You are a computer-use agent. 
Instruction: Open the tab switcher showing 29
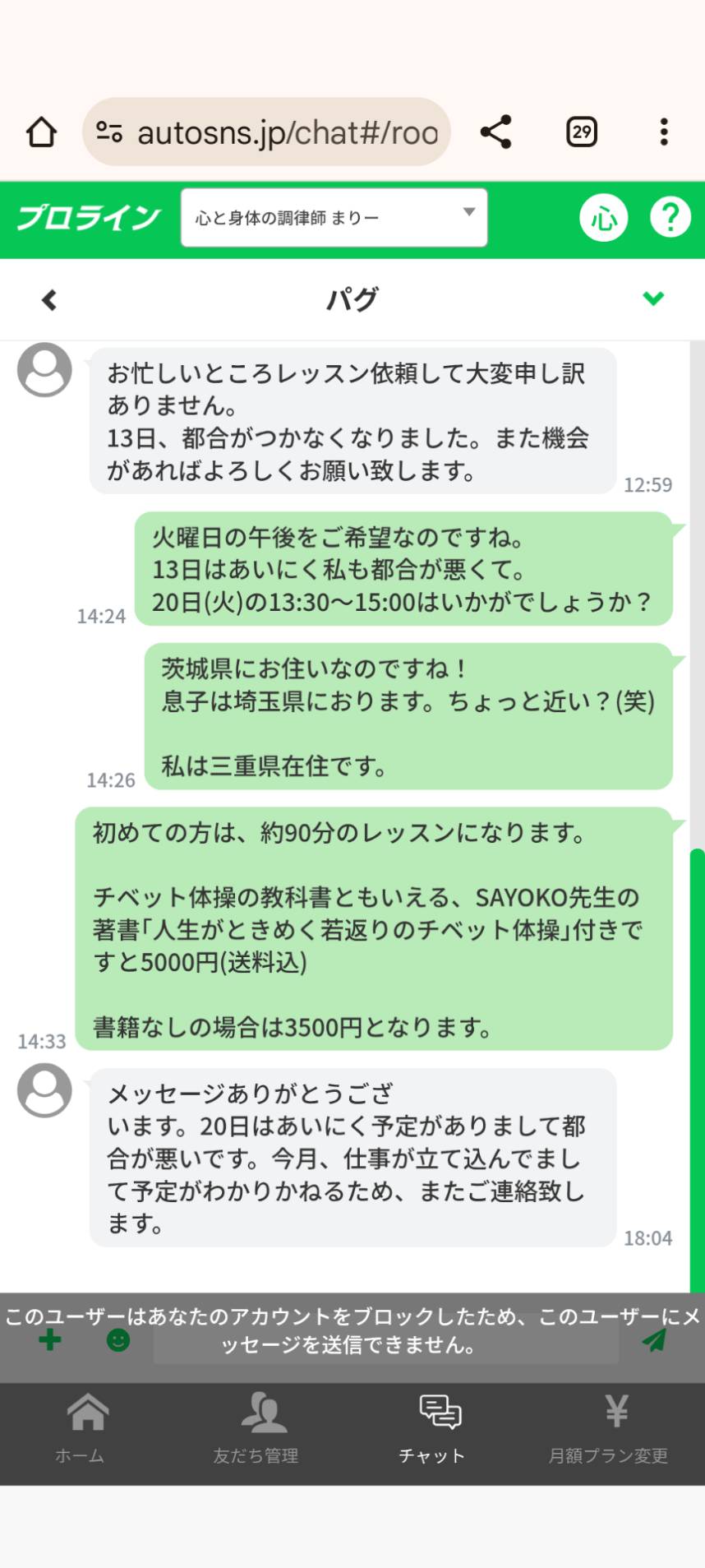click(x=582, y=132)
